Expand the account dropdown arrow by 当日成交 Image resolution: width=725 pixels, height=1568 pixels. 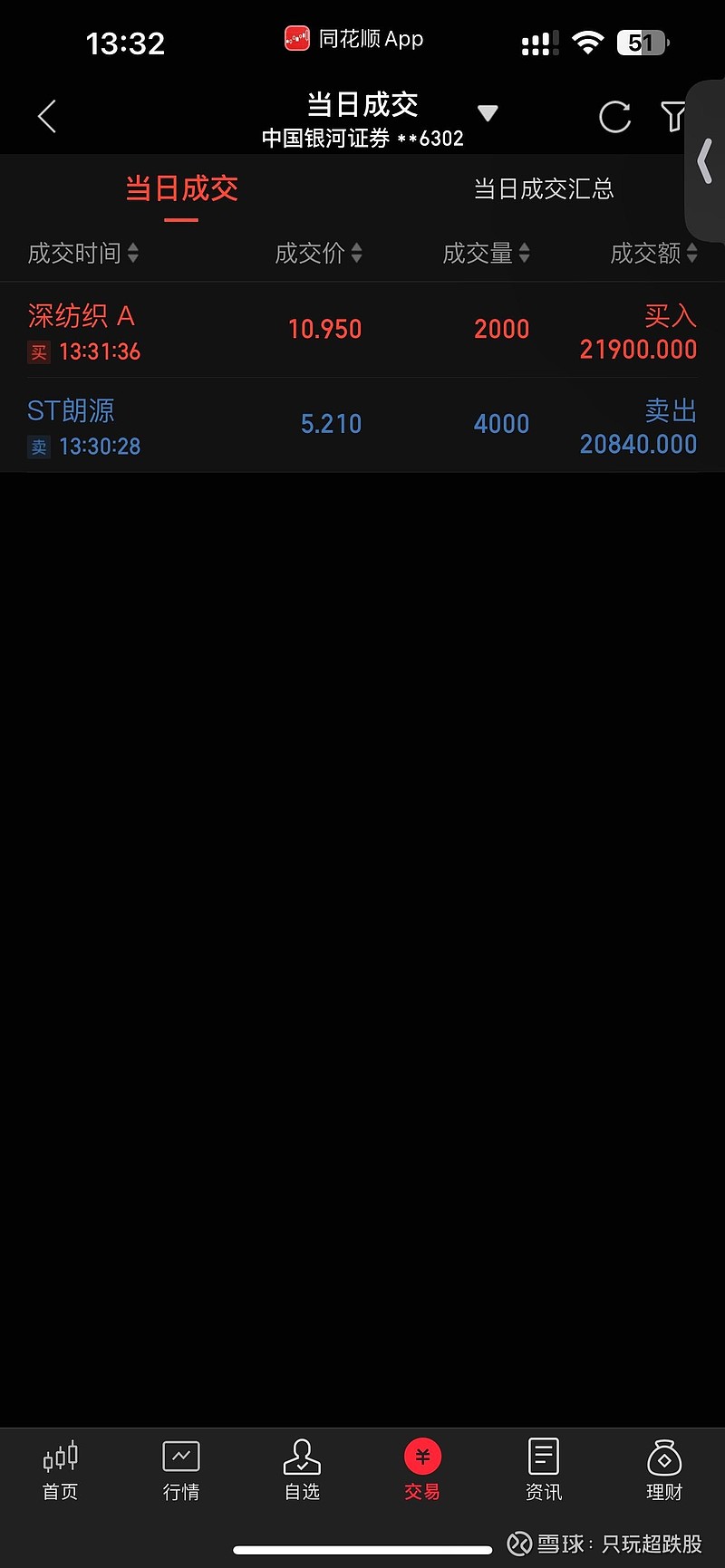tap(488, 113)
